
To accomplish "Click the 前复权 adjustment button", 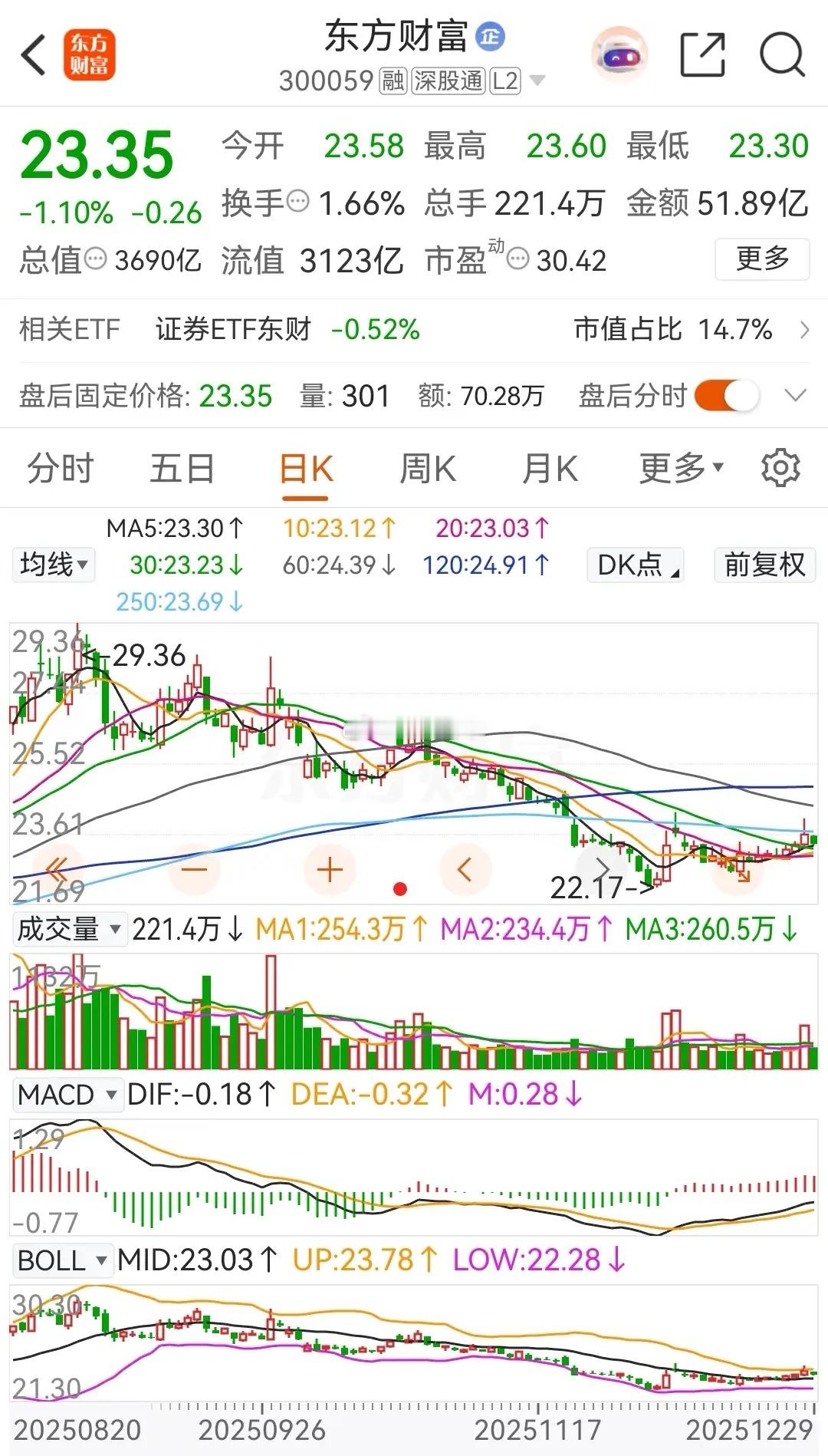I will click(764, 565).
